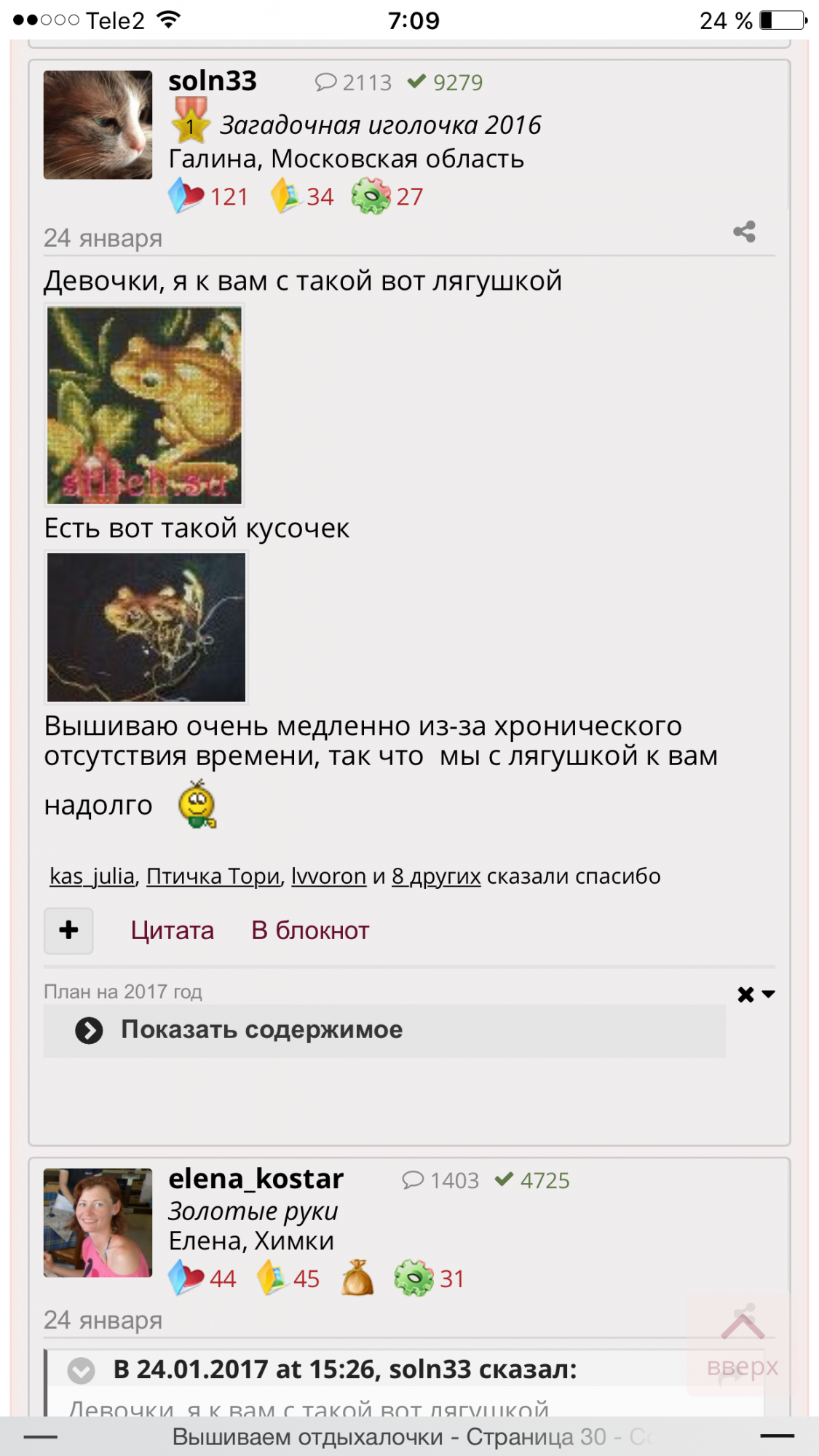Expand Показать содержимое spoiler
The width and height of the screenshot is (819, 1456).
(261, 1029)
